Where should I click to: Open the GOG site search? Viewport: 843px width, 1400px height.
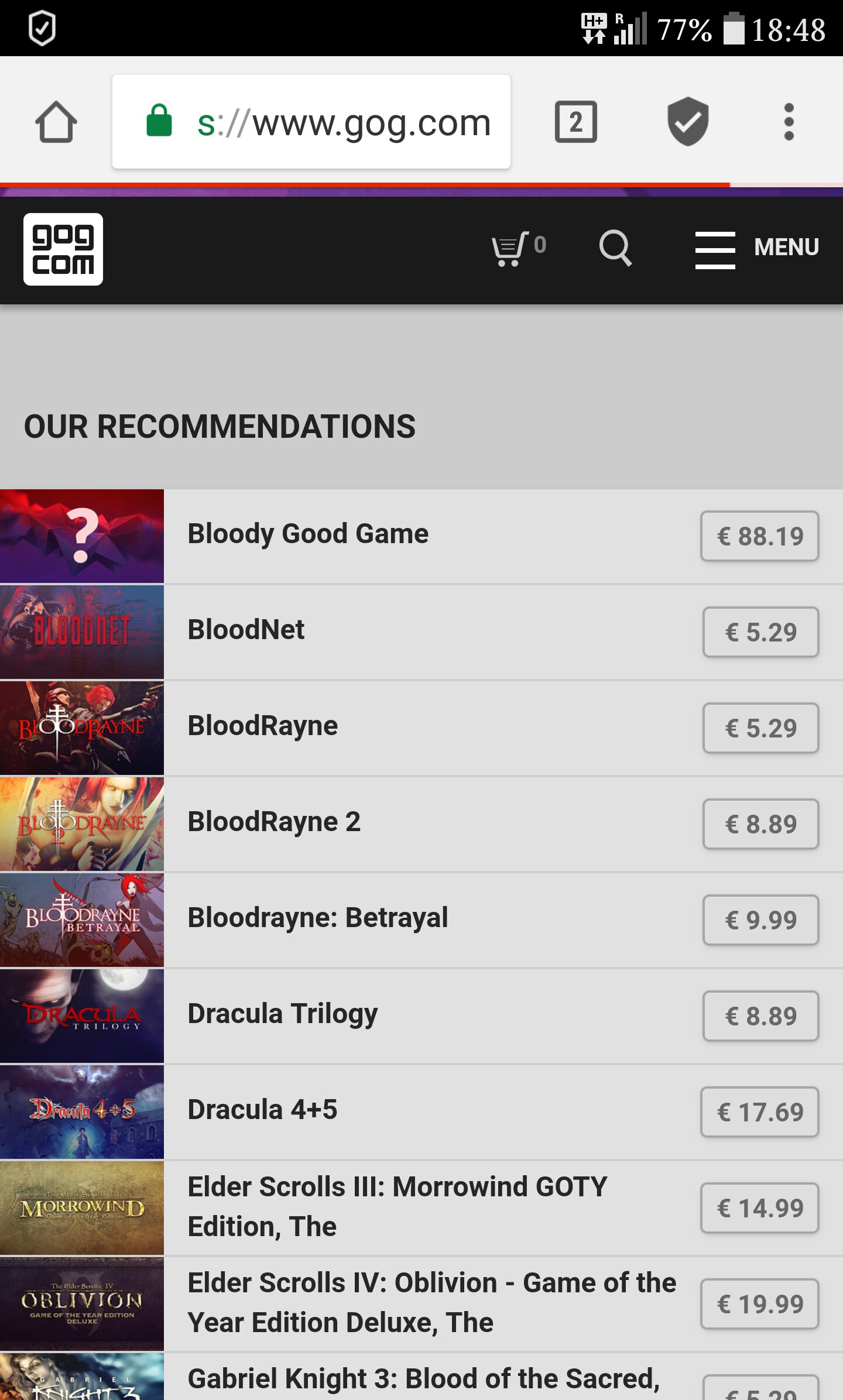point(615,248)
